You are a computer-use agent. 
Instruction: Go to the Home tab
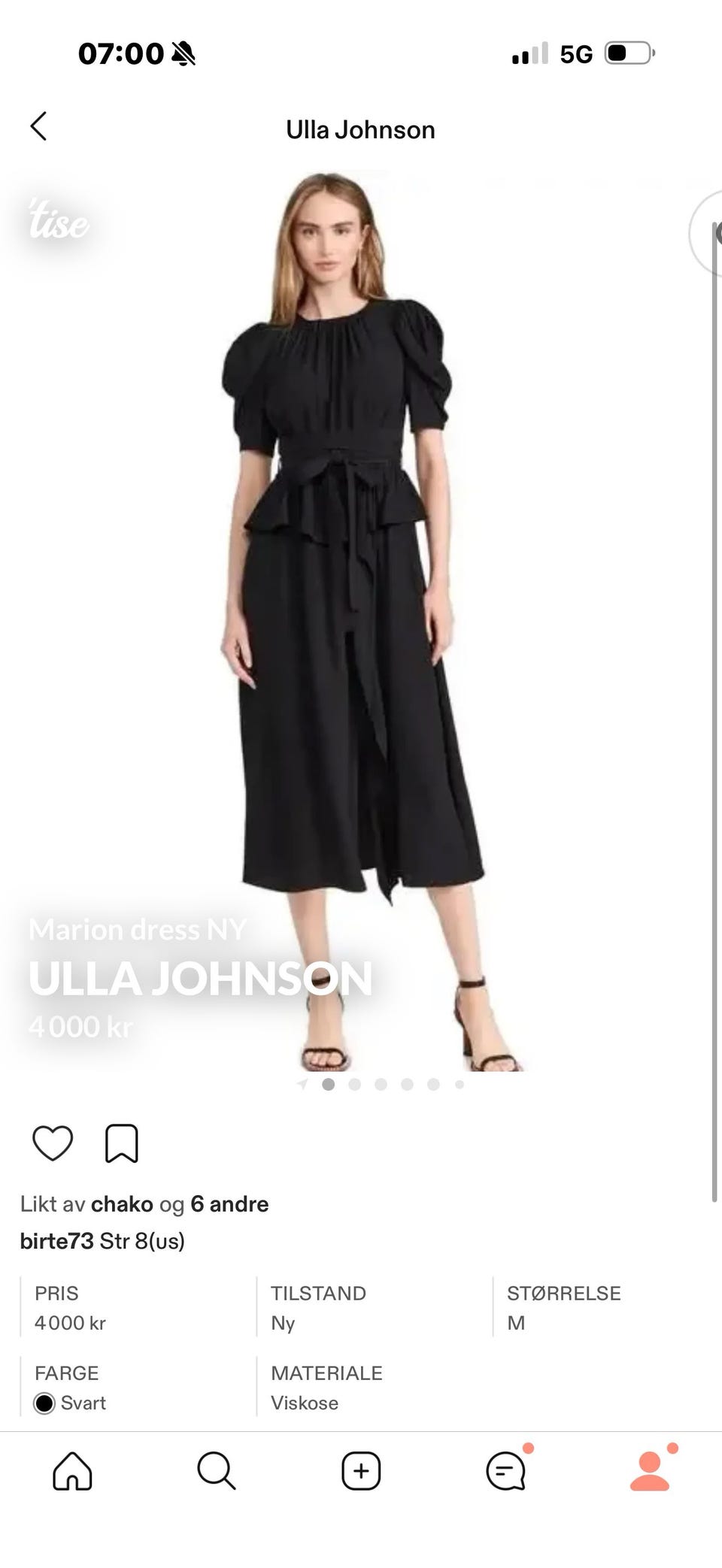pos(72,1470)
